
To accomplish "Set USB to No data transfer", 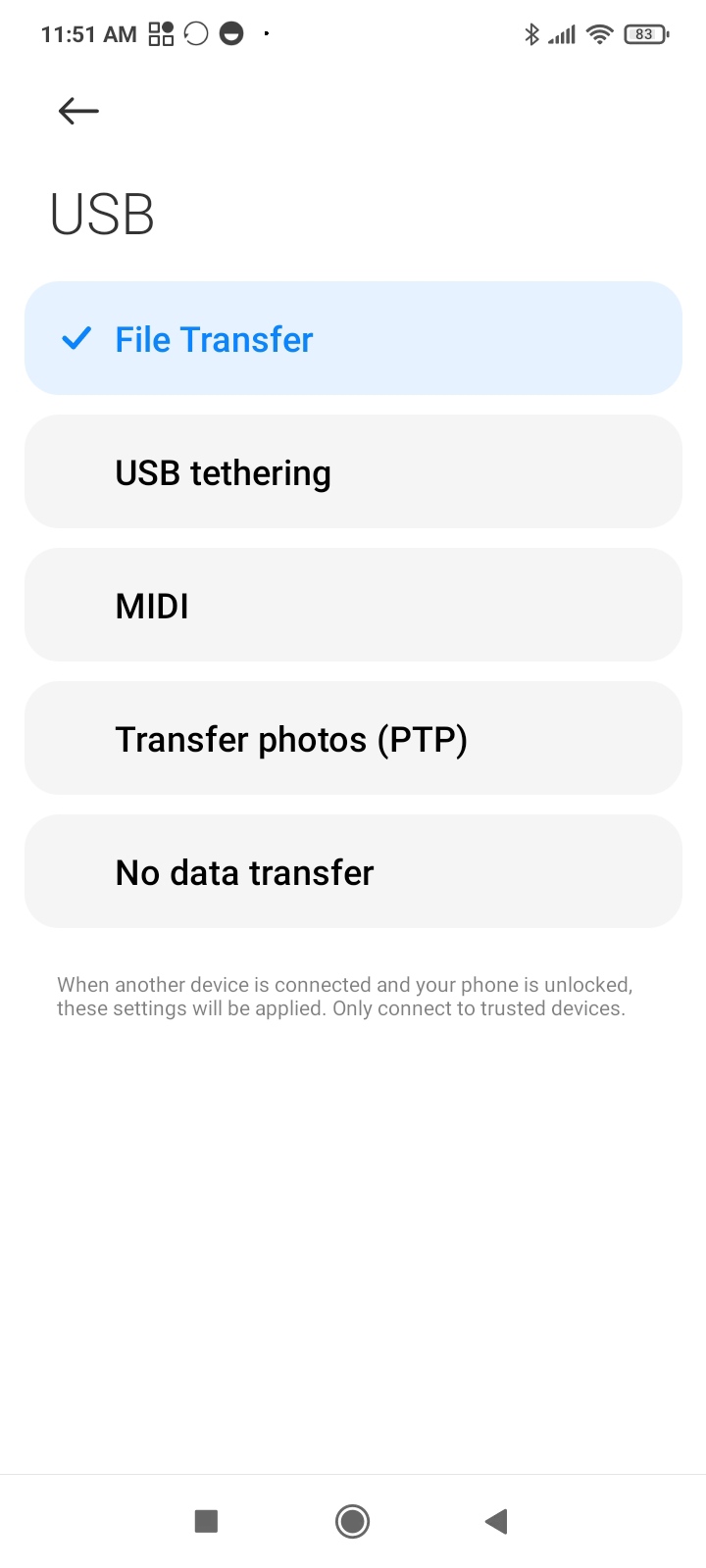I will point(353,872).
